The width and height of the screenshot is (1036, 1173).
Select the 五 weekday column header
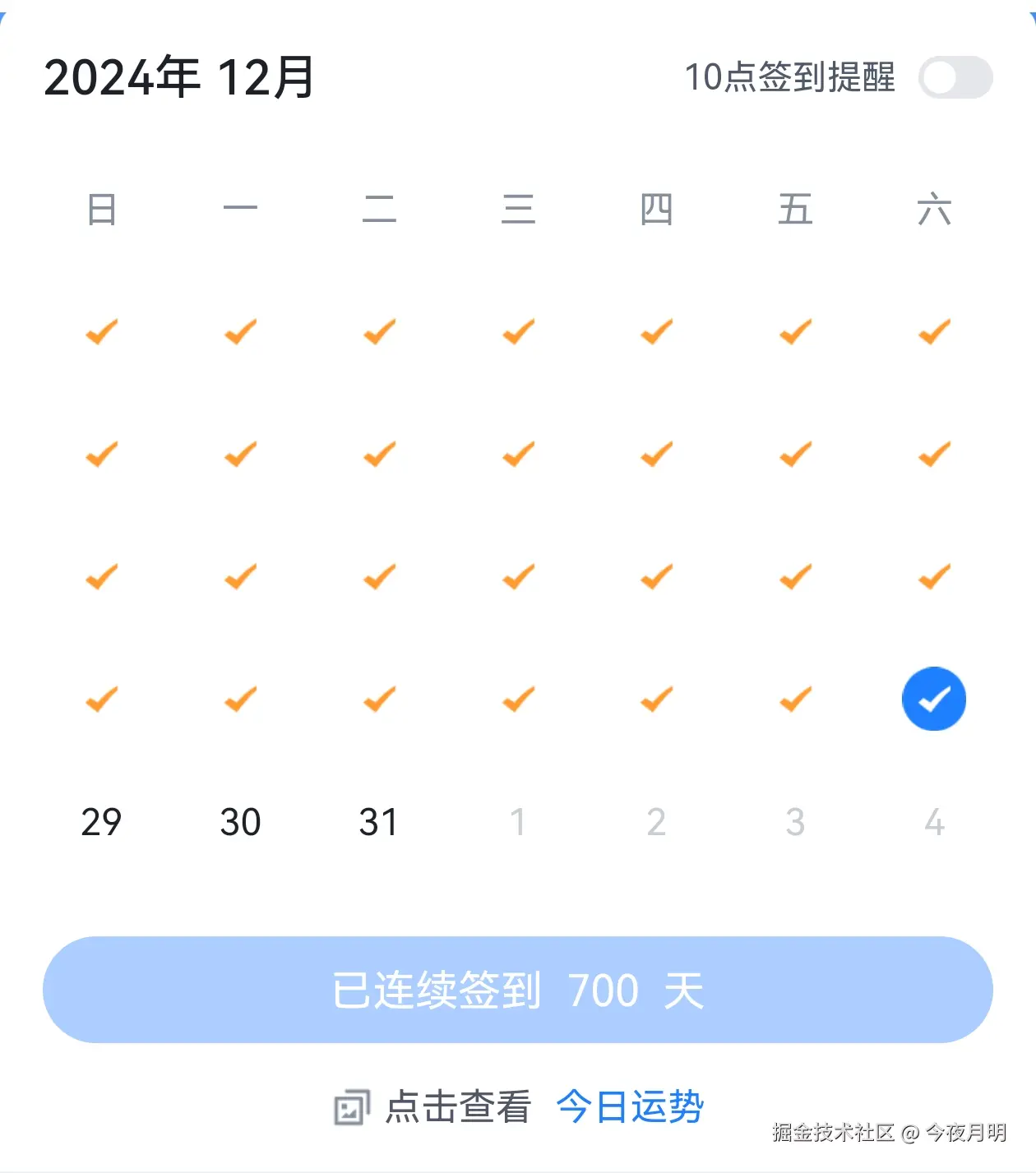[794, 210]
